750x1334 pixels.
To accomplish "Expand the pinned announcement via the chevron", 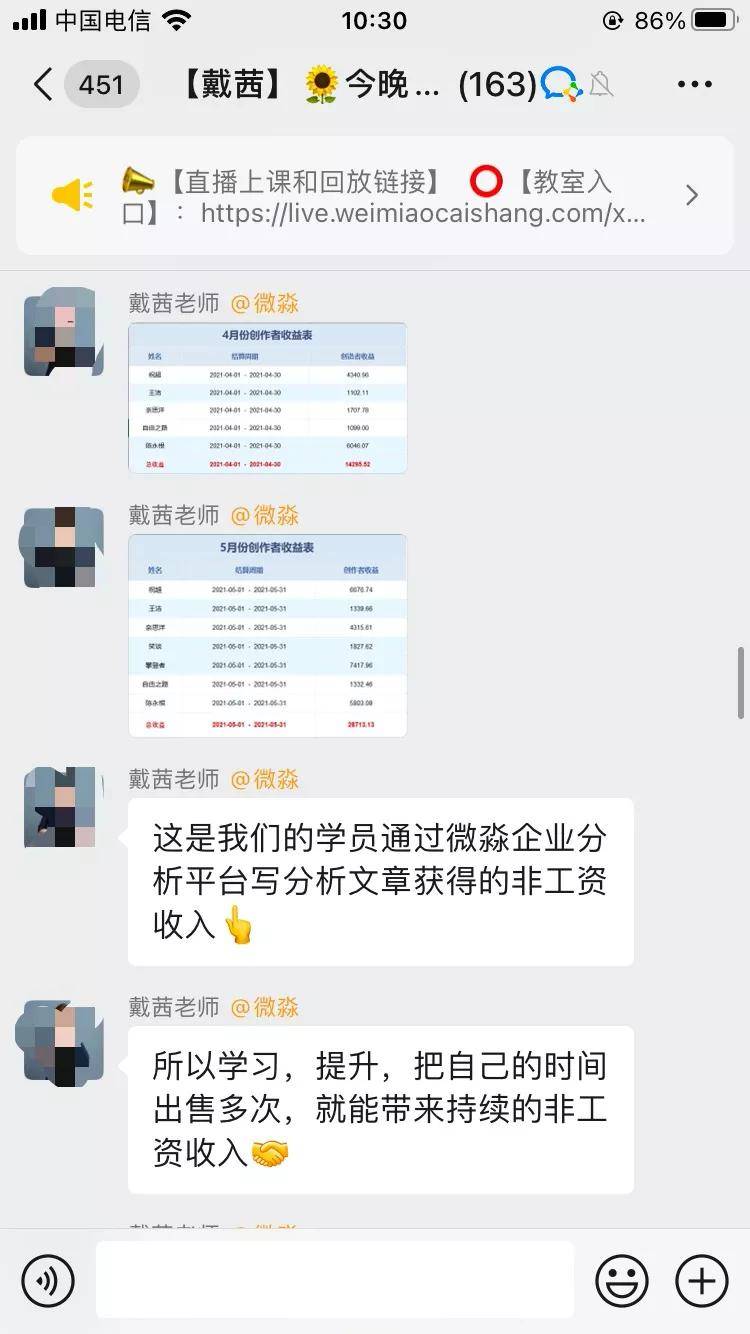I will pos(691,195).
